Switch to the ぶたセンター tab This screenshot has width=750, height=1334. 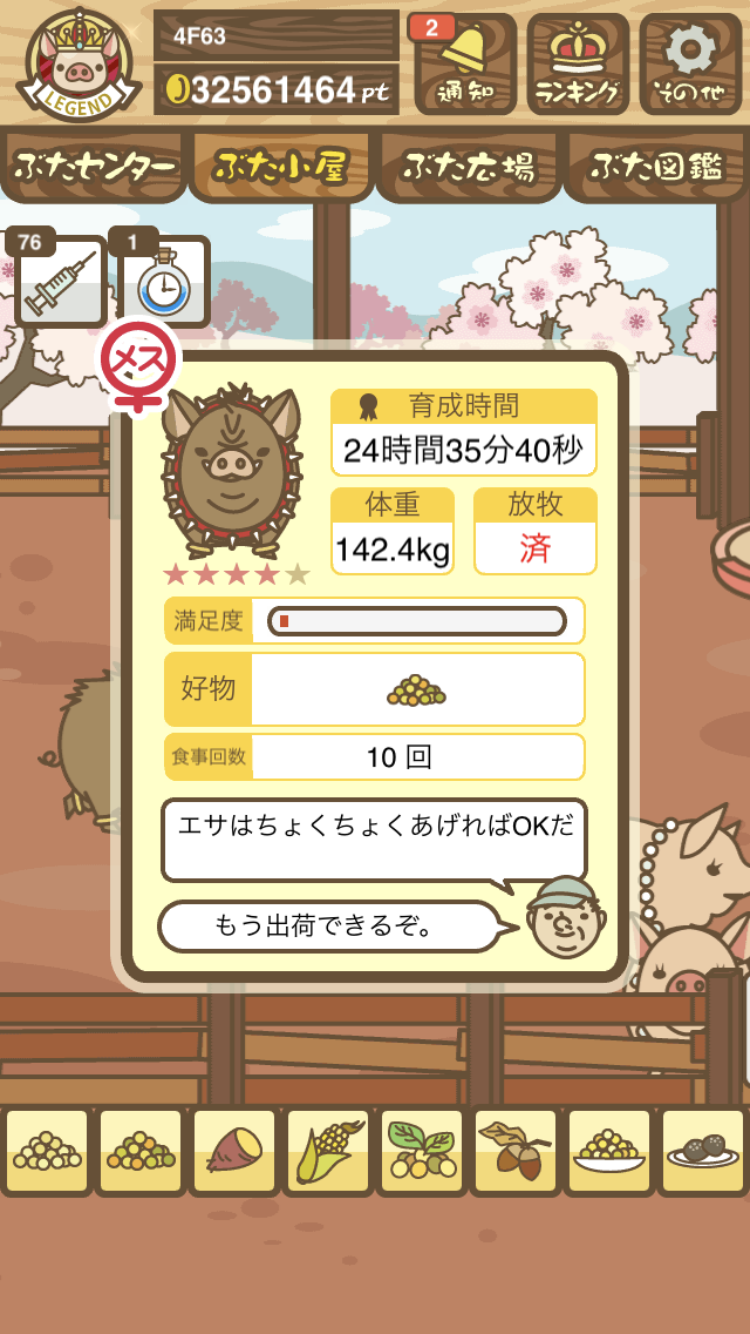(95, 167)
